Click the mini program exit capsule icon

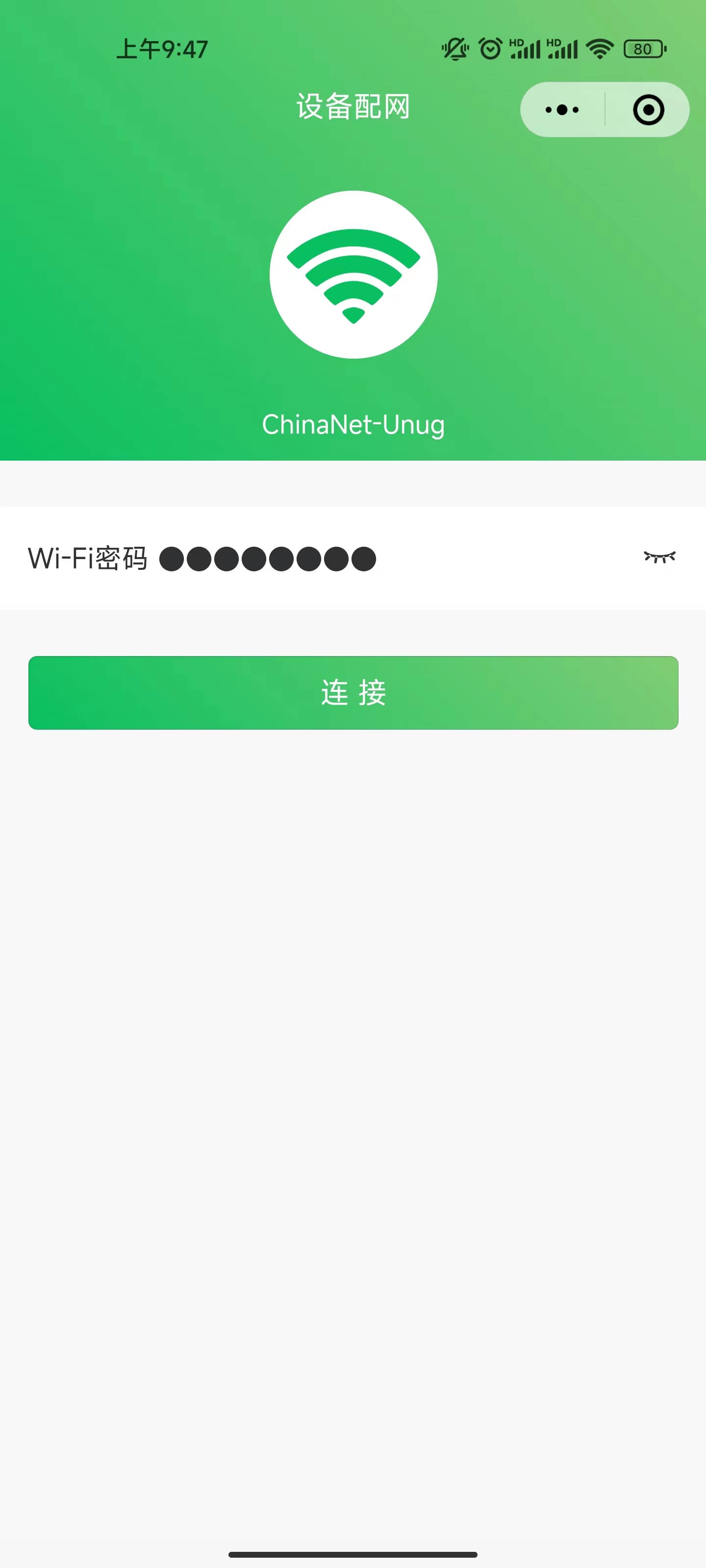point(648,110)
